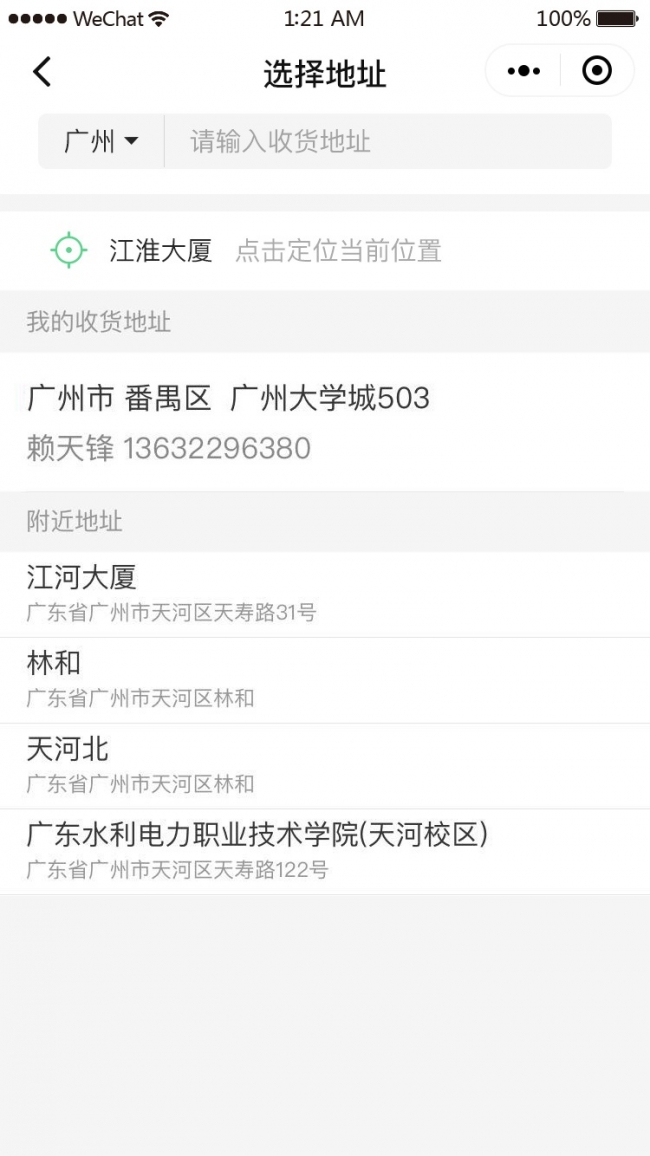Pick nearby address 天河北
The width and height of the screenshot is (650, 1156).
point(324,765)
